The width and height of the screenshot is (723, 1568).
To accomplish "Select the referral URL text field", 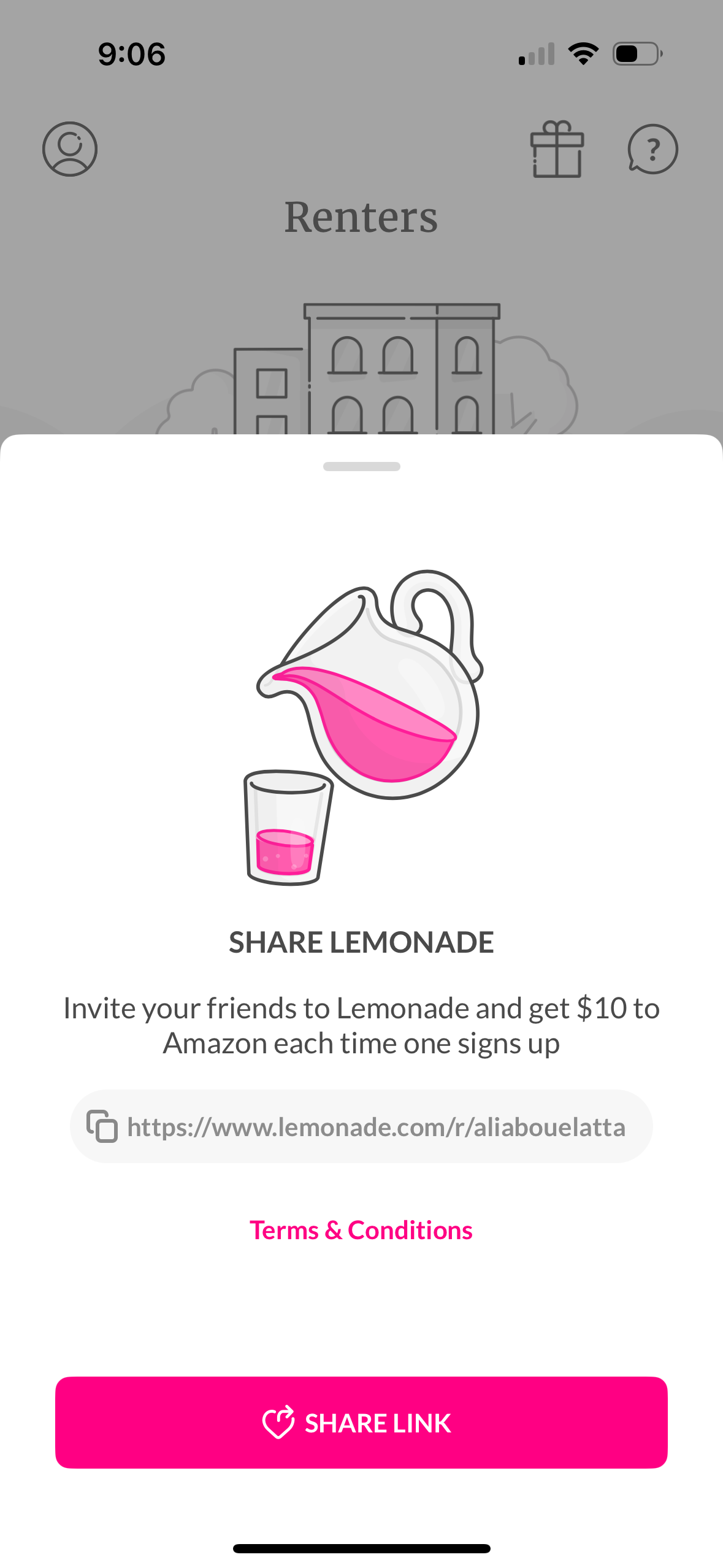I will pyautogui.click(x=376, y=1126).
